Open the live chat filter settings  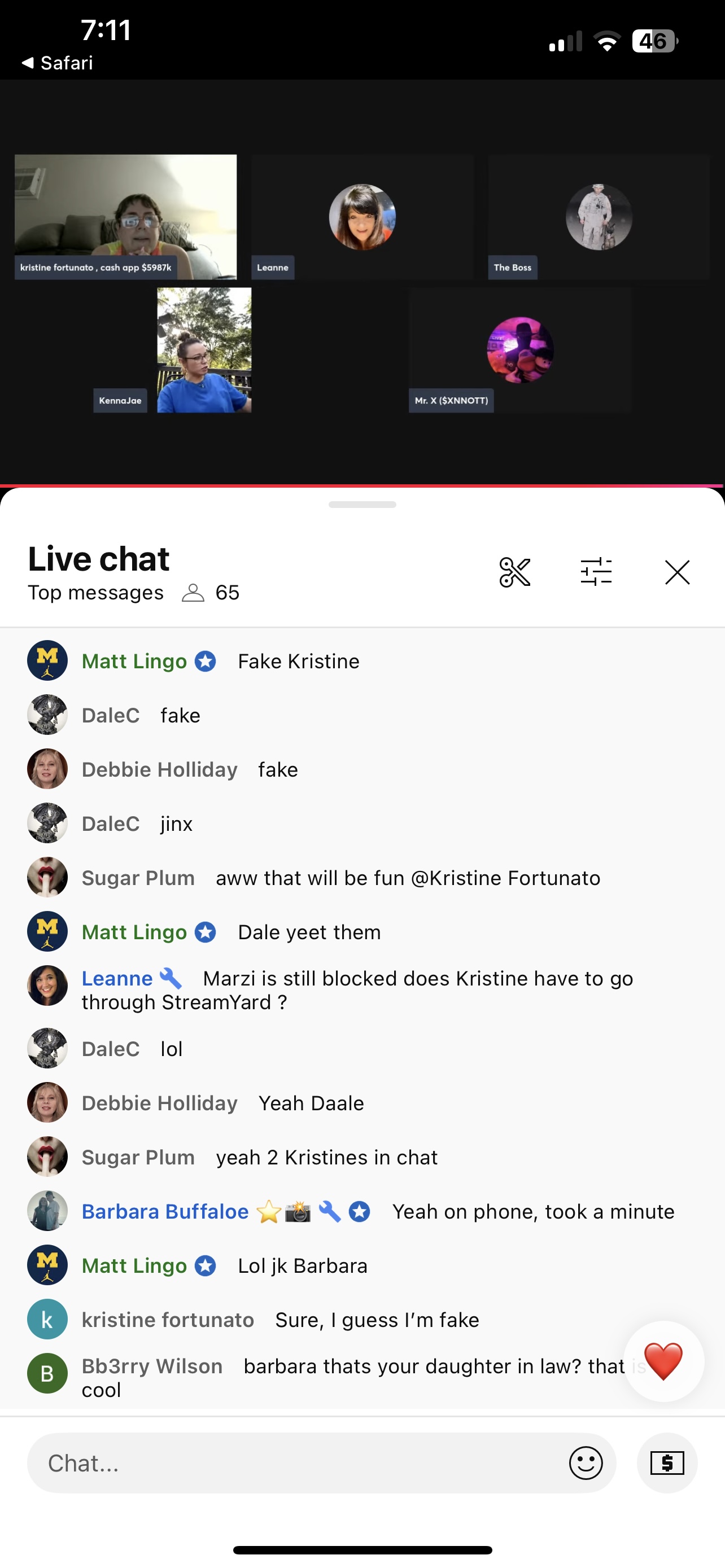tap(596, 572)
